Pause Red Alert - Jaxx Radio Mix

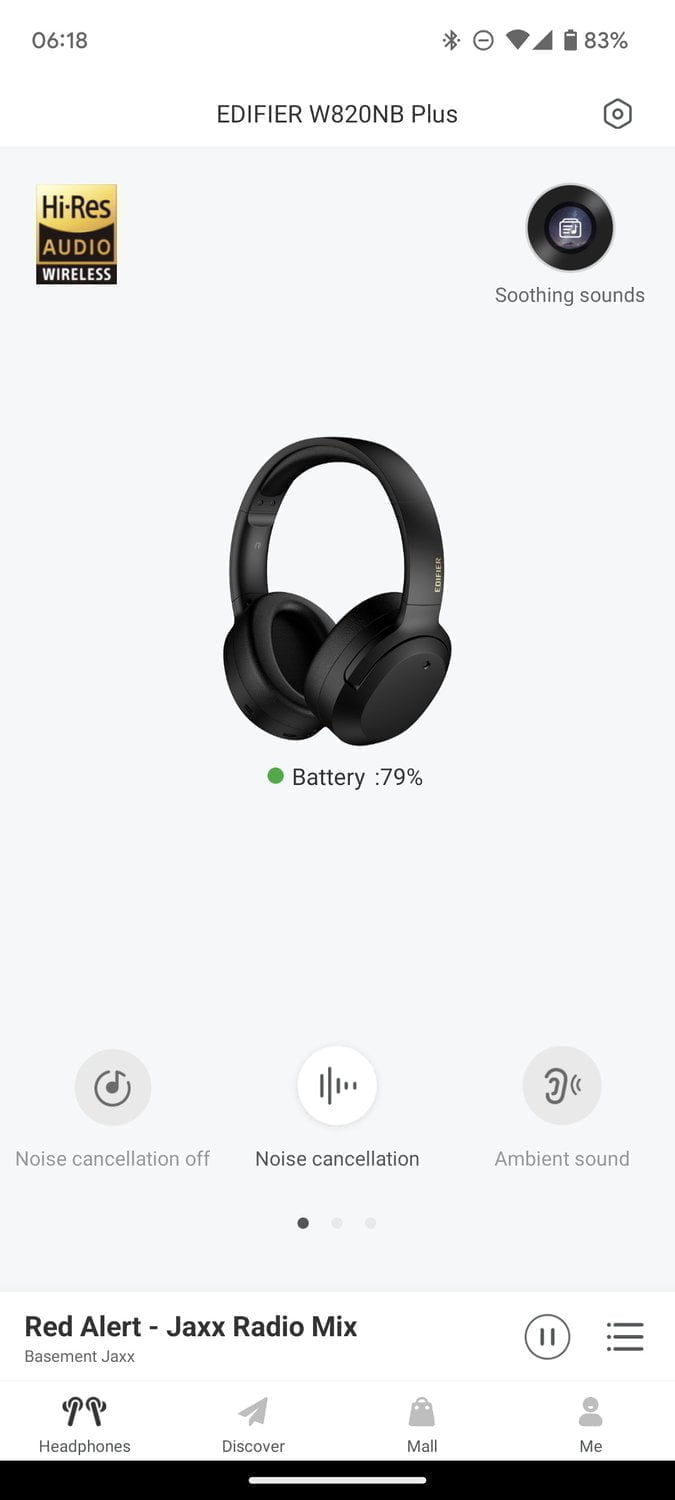click(x=547, y=1337)
